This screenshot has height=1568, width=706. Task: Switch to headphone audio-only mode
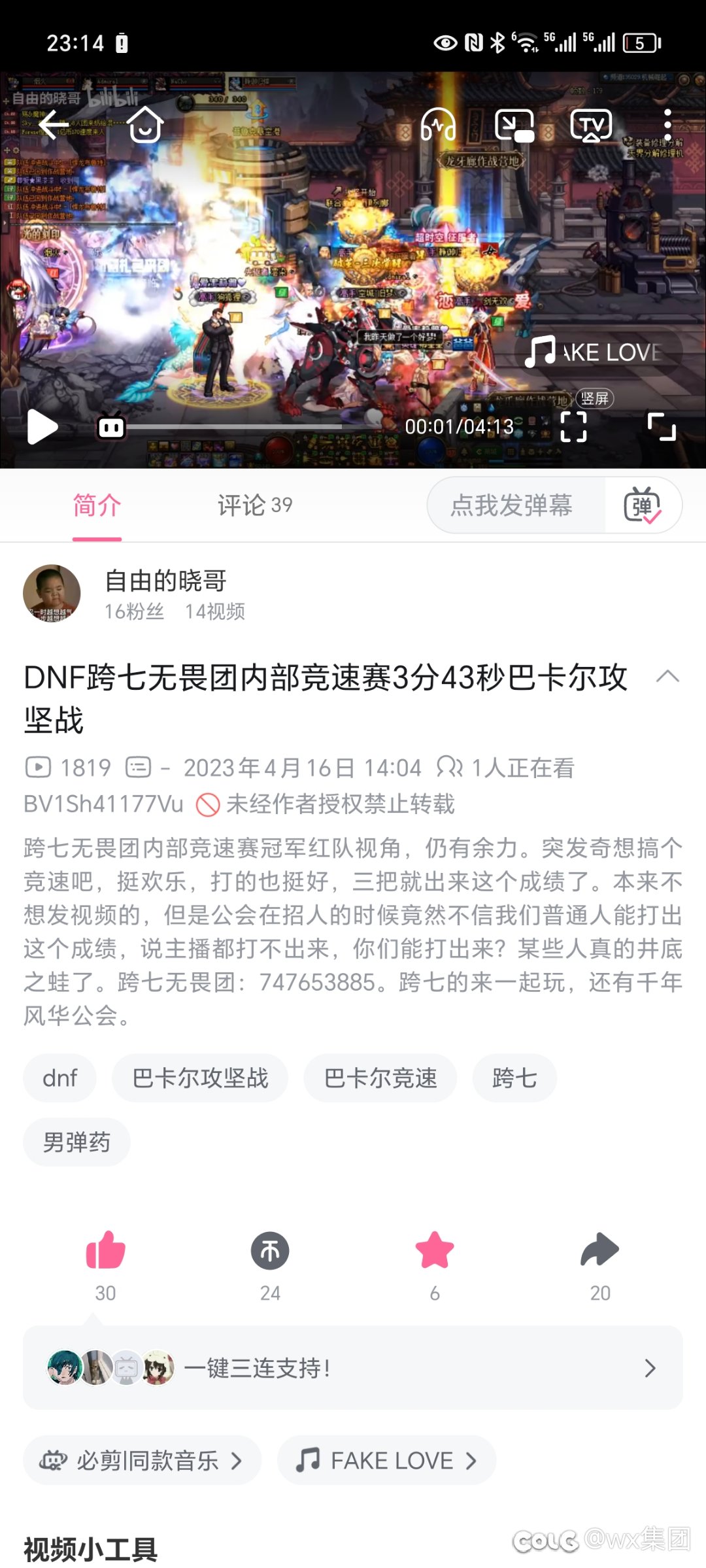click(437, 124)
